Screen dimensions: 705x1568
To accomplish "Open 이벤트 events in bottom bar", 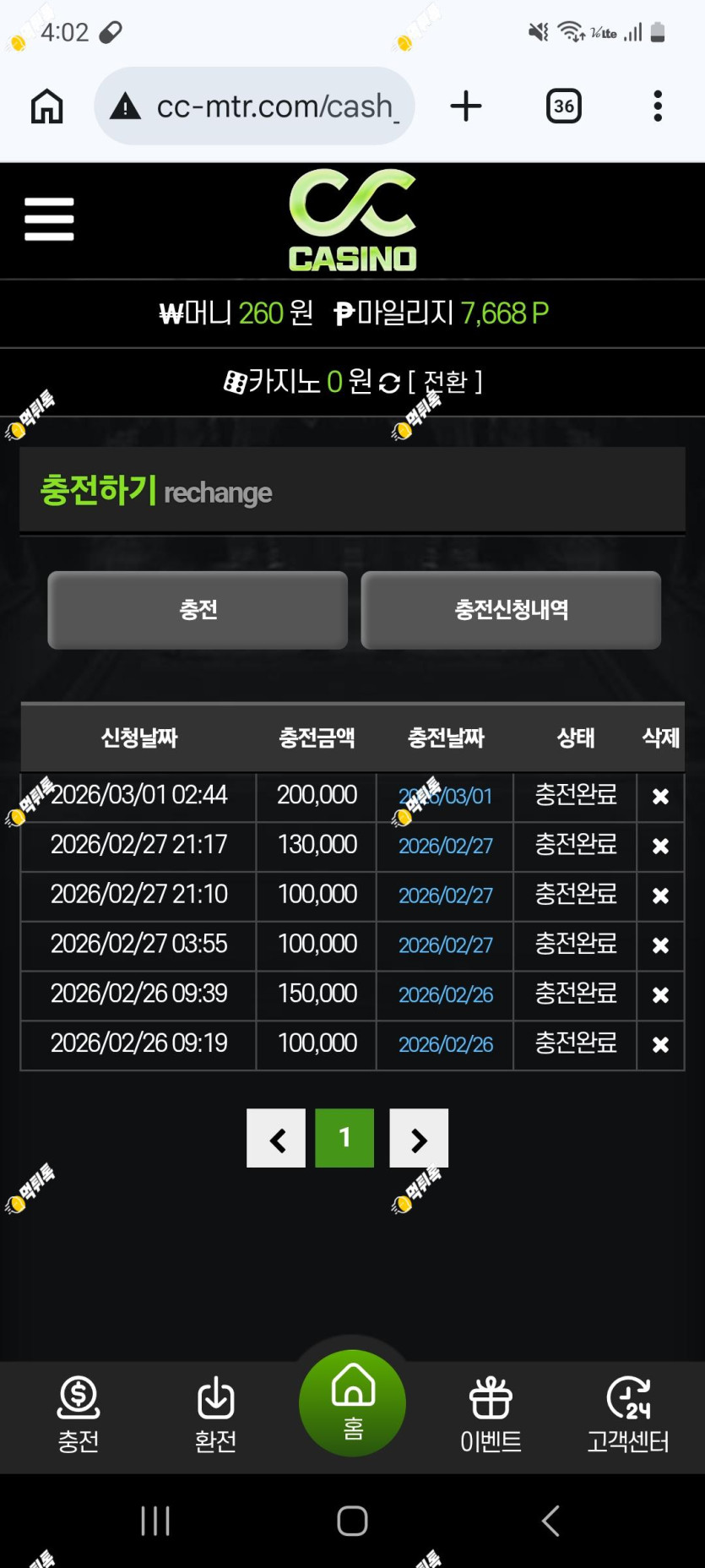I will pyautogui.click(x=491, y=1414).
